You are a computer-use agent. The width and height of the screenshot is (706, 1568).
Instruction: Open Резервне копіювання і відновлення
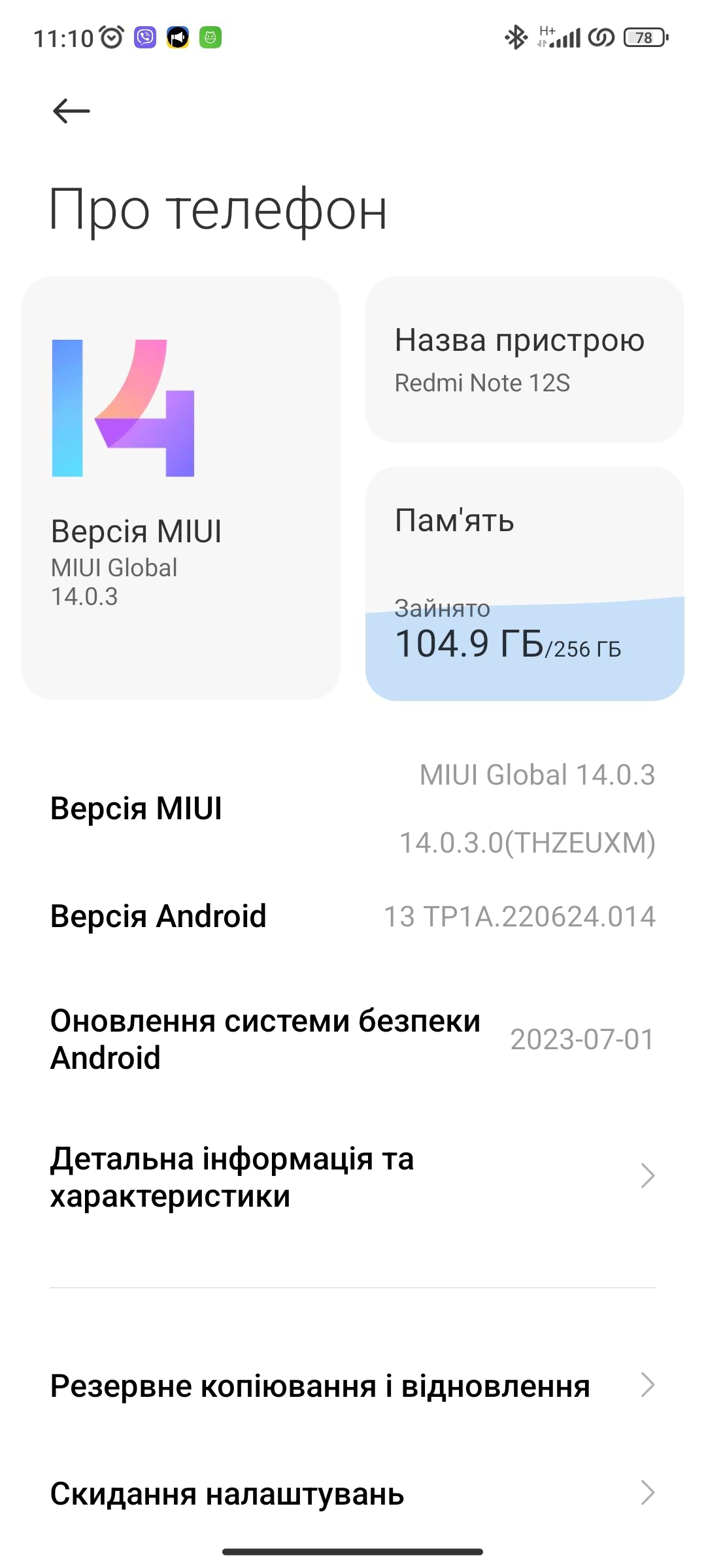tap(353, 1385)
